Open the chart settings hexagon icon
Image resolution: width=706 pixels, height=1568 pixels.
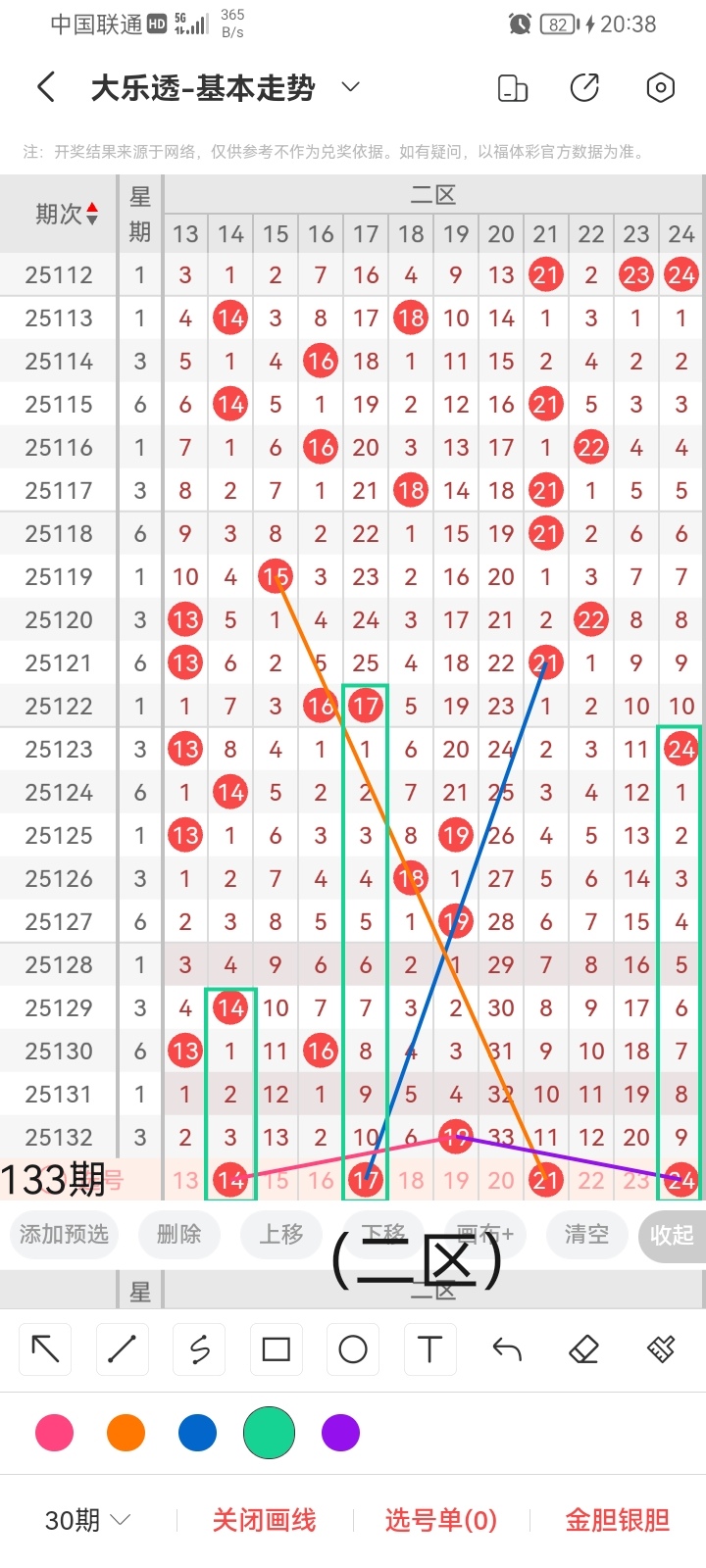pyautogui.click(x=661, y=88)
